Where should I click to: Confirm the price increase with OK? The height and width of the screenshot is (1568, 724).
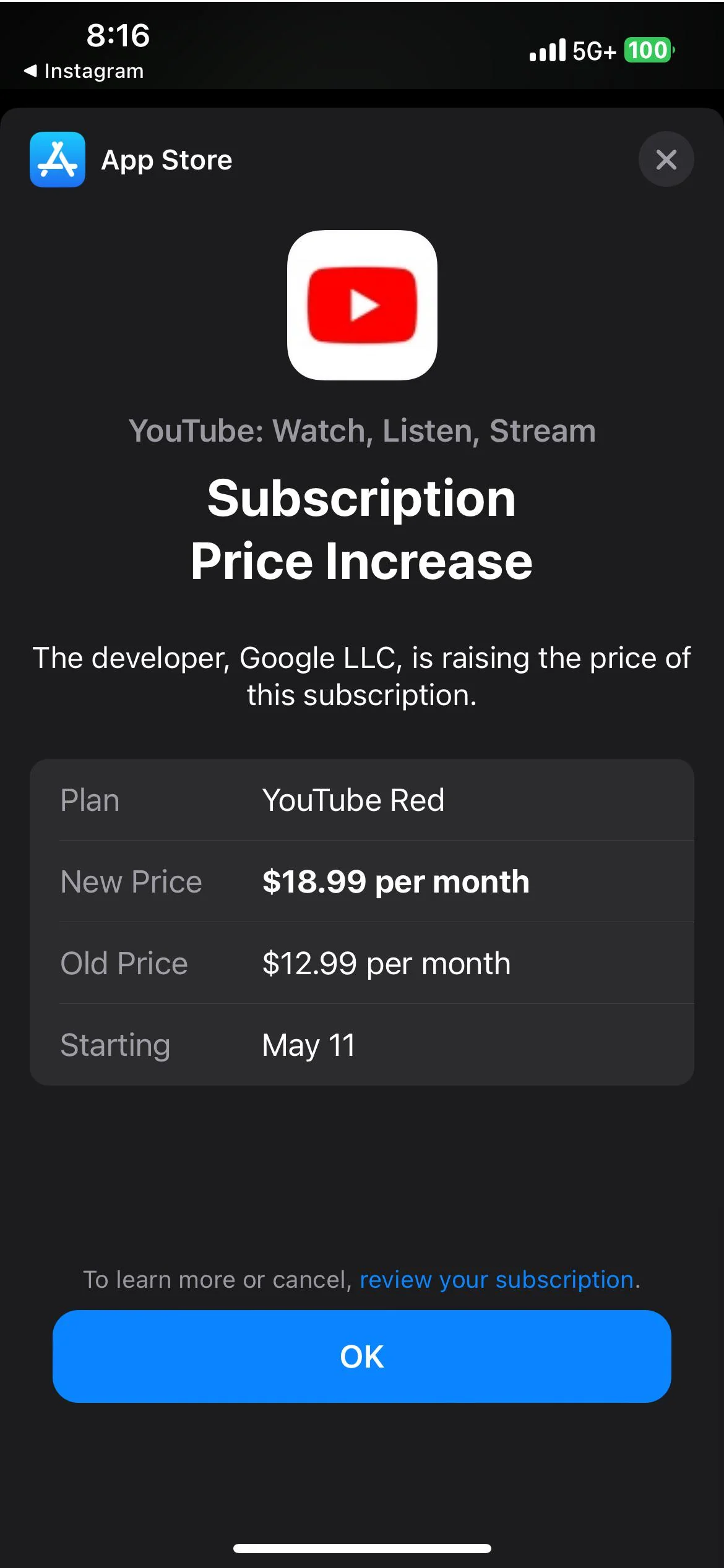(362, 1356)
